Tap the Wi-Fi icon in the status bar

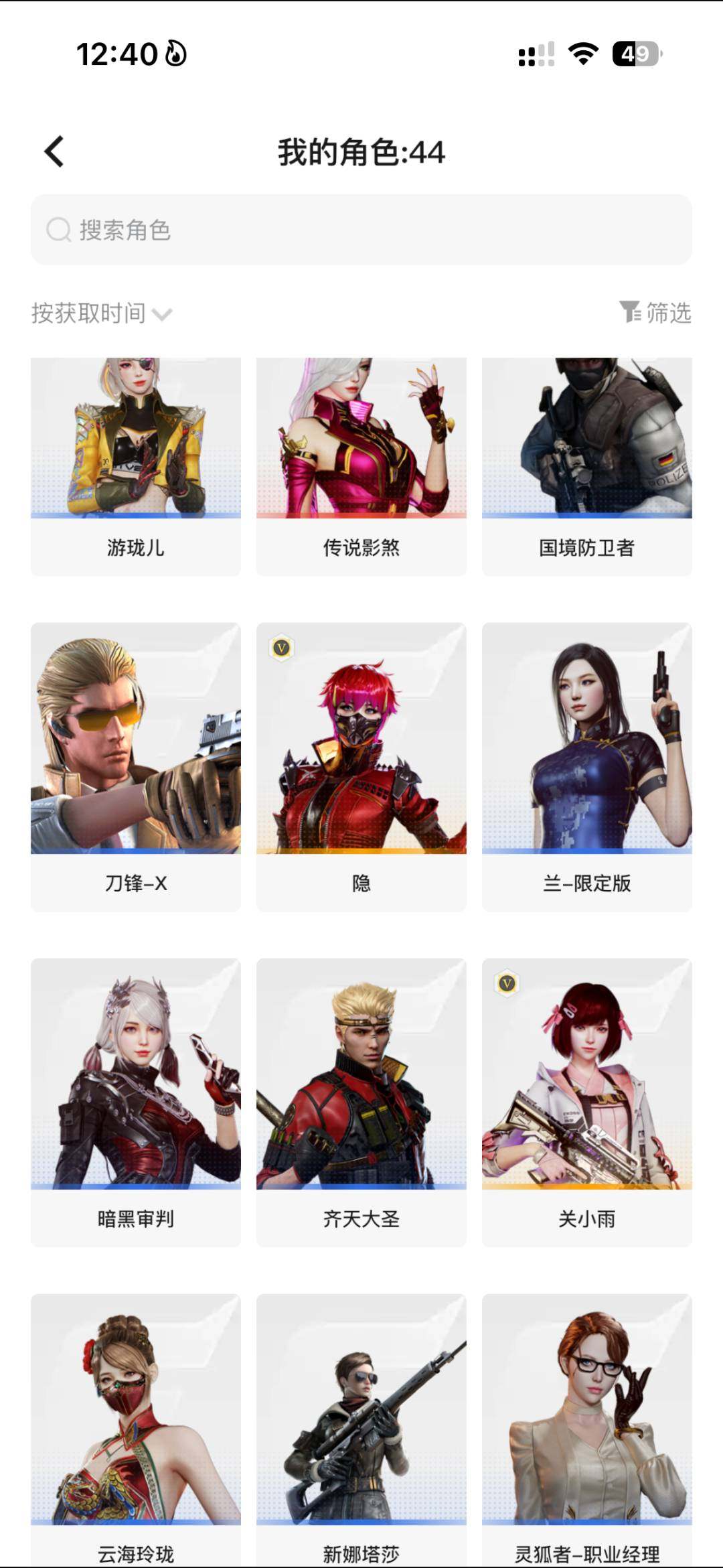tap(581, 56)
